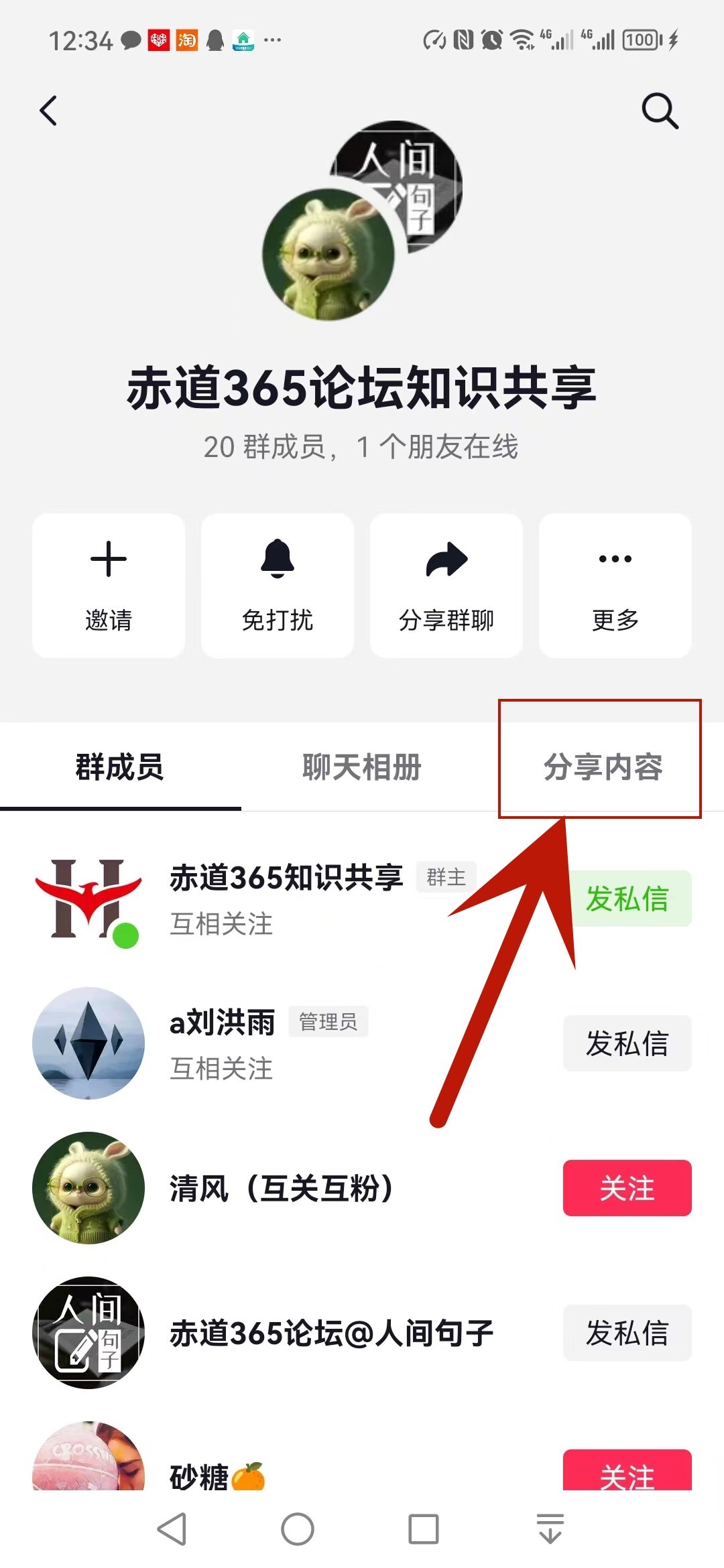The width and height of the screenshot is (724, 1568).
Task: Send private message to a刘洪雨
Action: (x=627, y=1043)
